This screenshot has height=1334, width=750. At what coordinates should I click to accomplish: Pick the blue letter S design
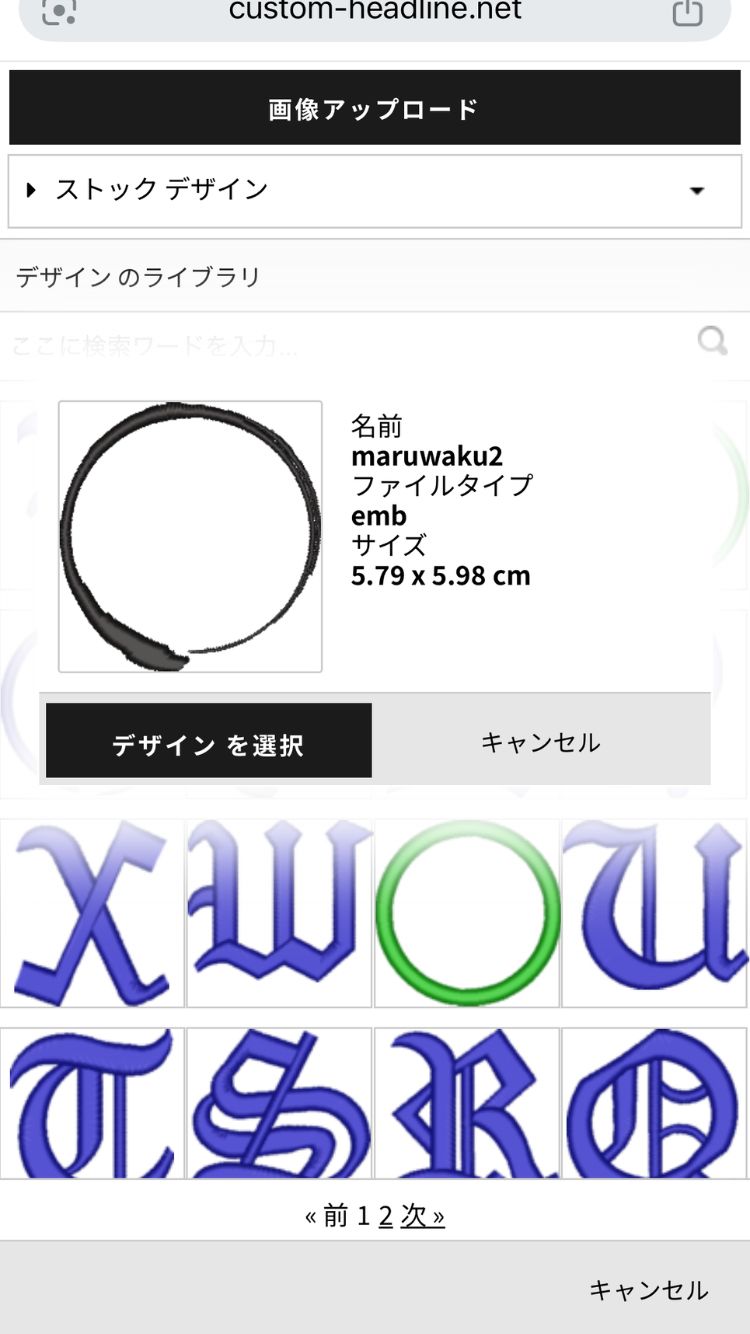click(x=279, y=1102)
